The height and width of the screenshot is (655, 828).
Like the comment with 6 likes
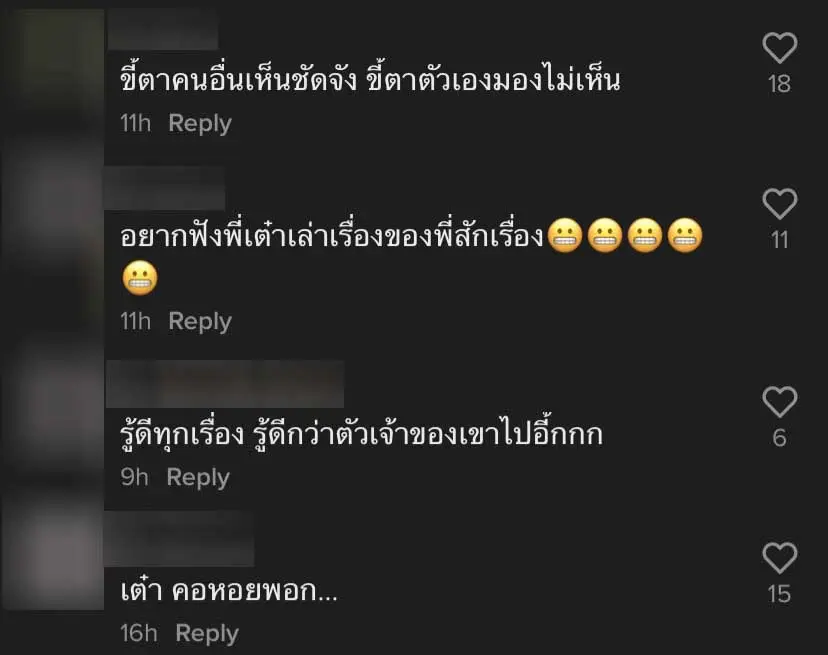click(x=779, y=403)
